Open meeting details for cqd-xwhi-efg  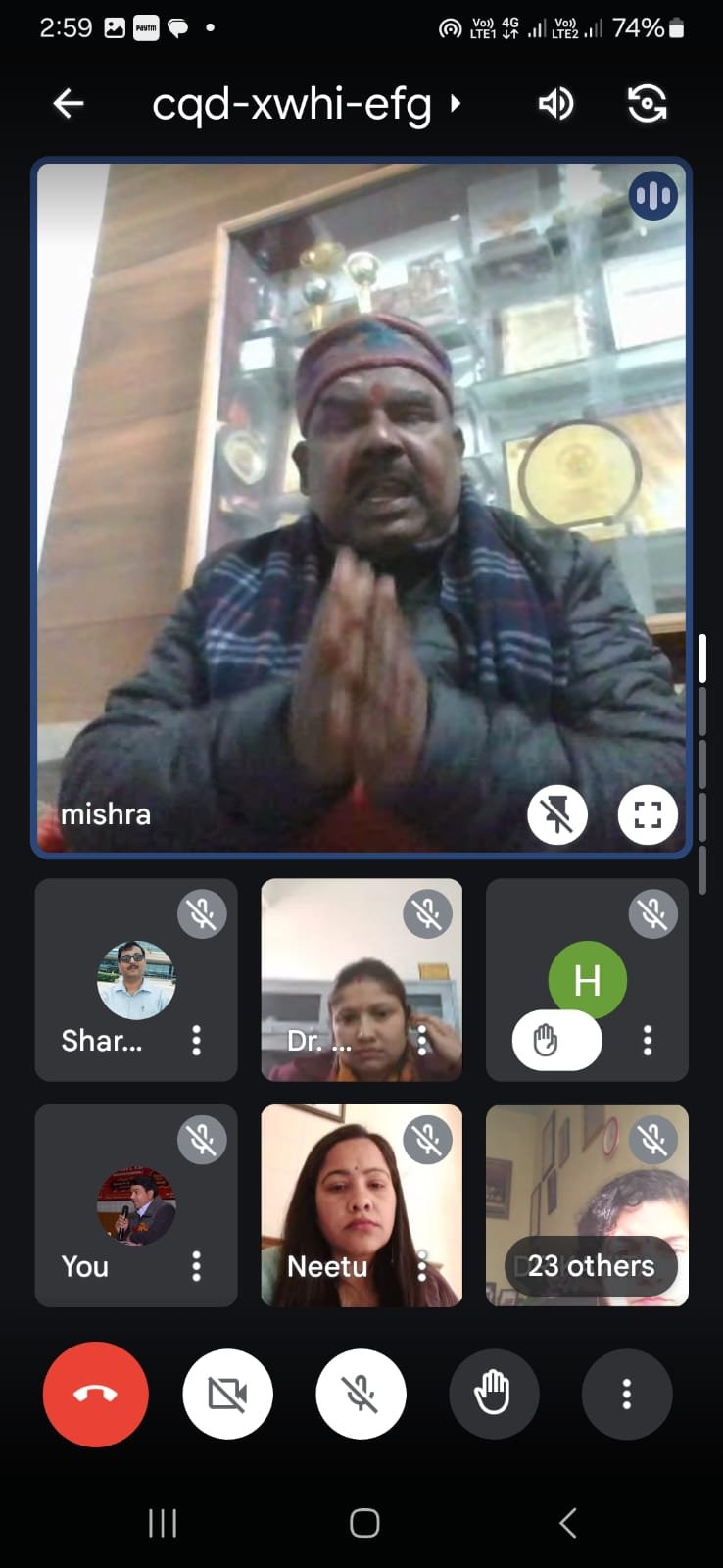[304, 104]
